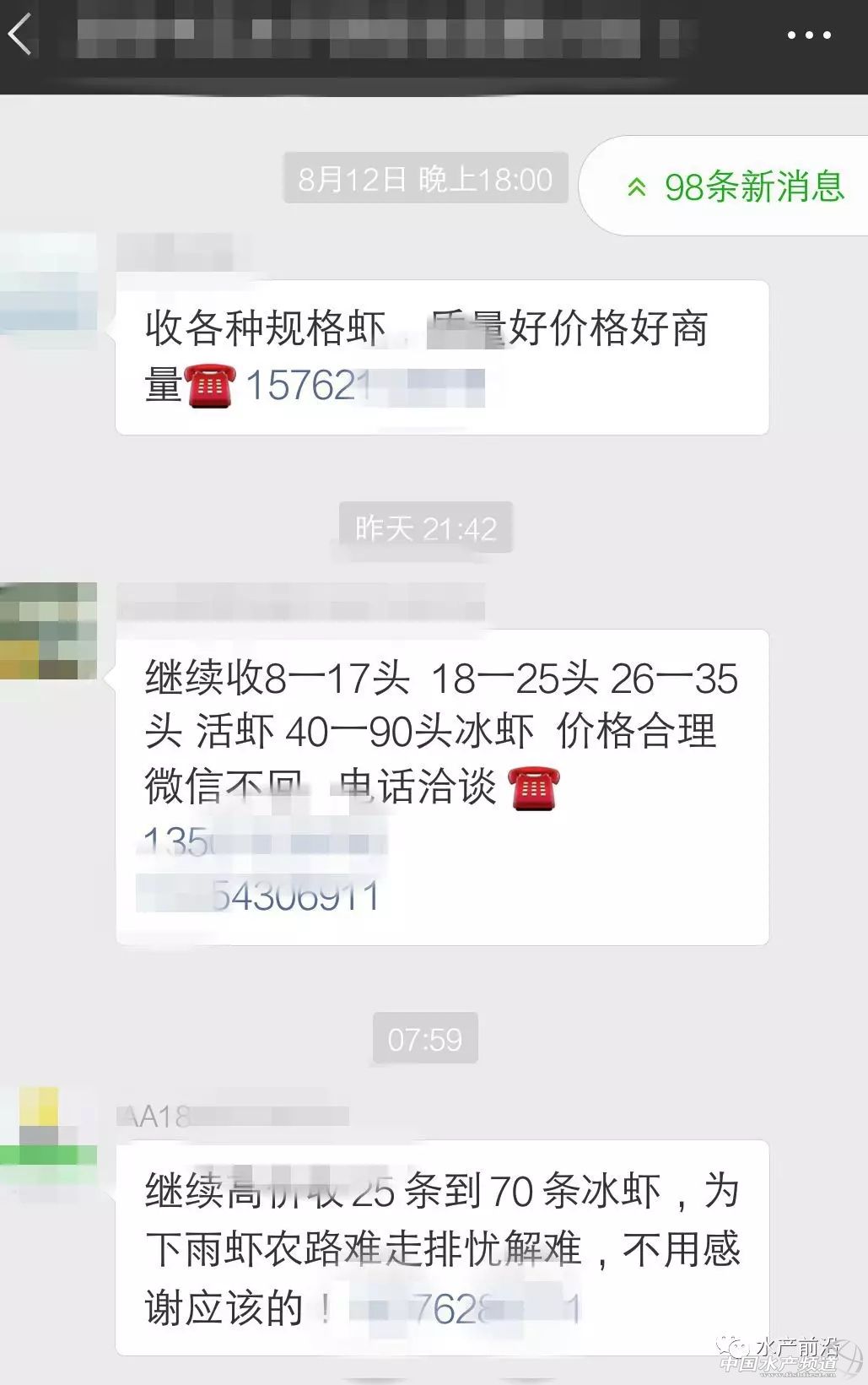Tap the phone number containing 7628
Viewport: 868px width, 1385px height.
pyautogui.click(x=466, y=1309)
